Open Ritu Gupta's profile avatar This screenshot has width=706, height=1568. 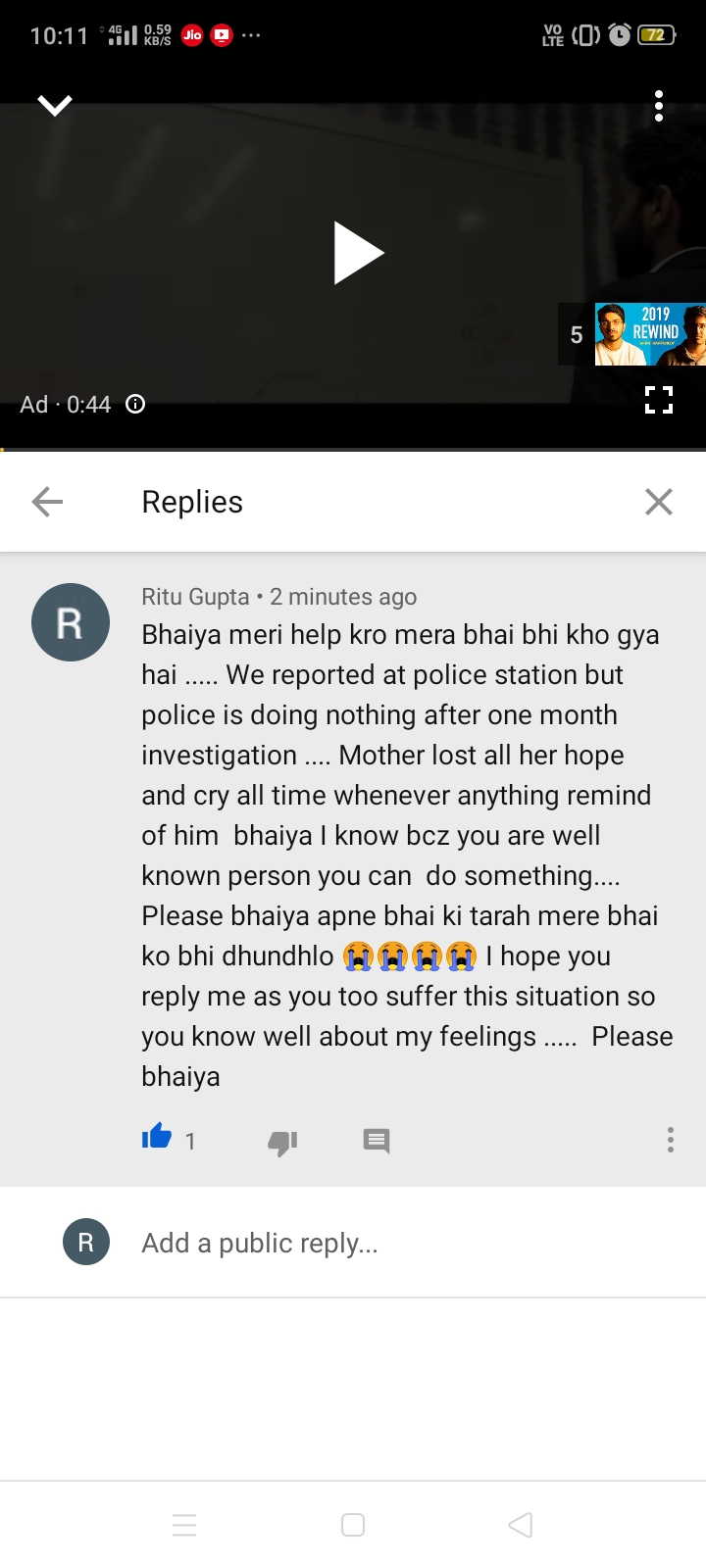[x=71, y=622]
